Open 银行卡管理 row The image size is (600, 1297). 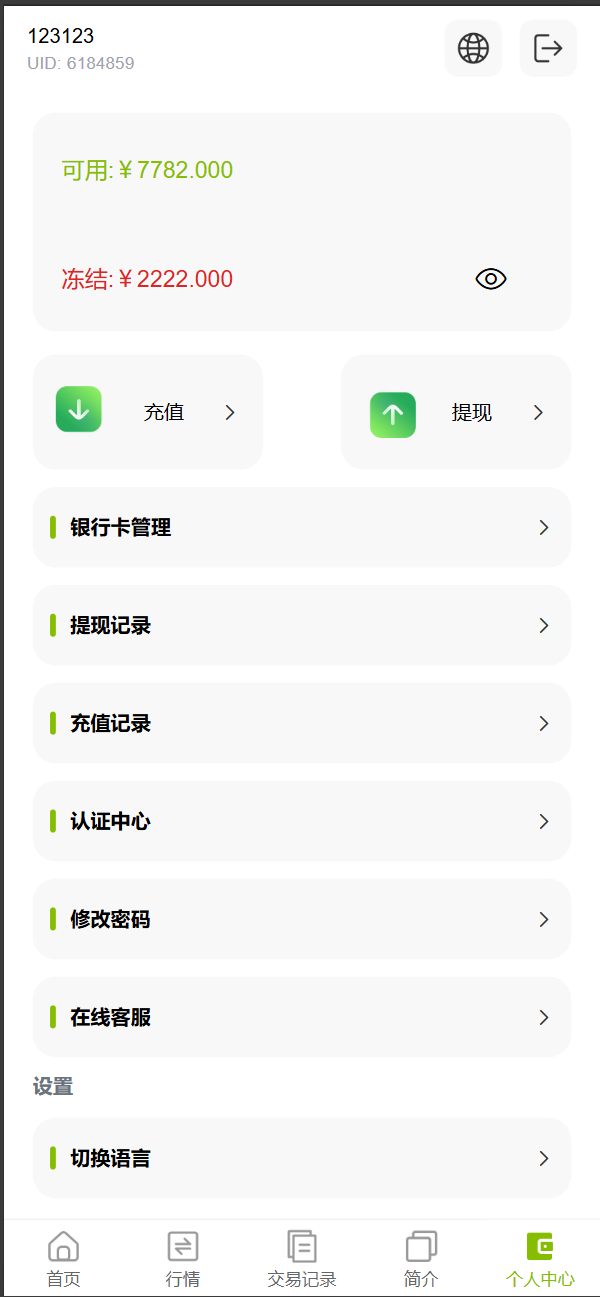coord(302,527)
